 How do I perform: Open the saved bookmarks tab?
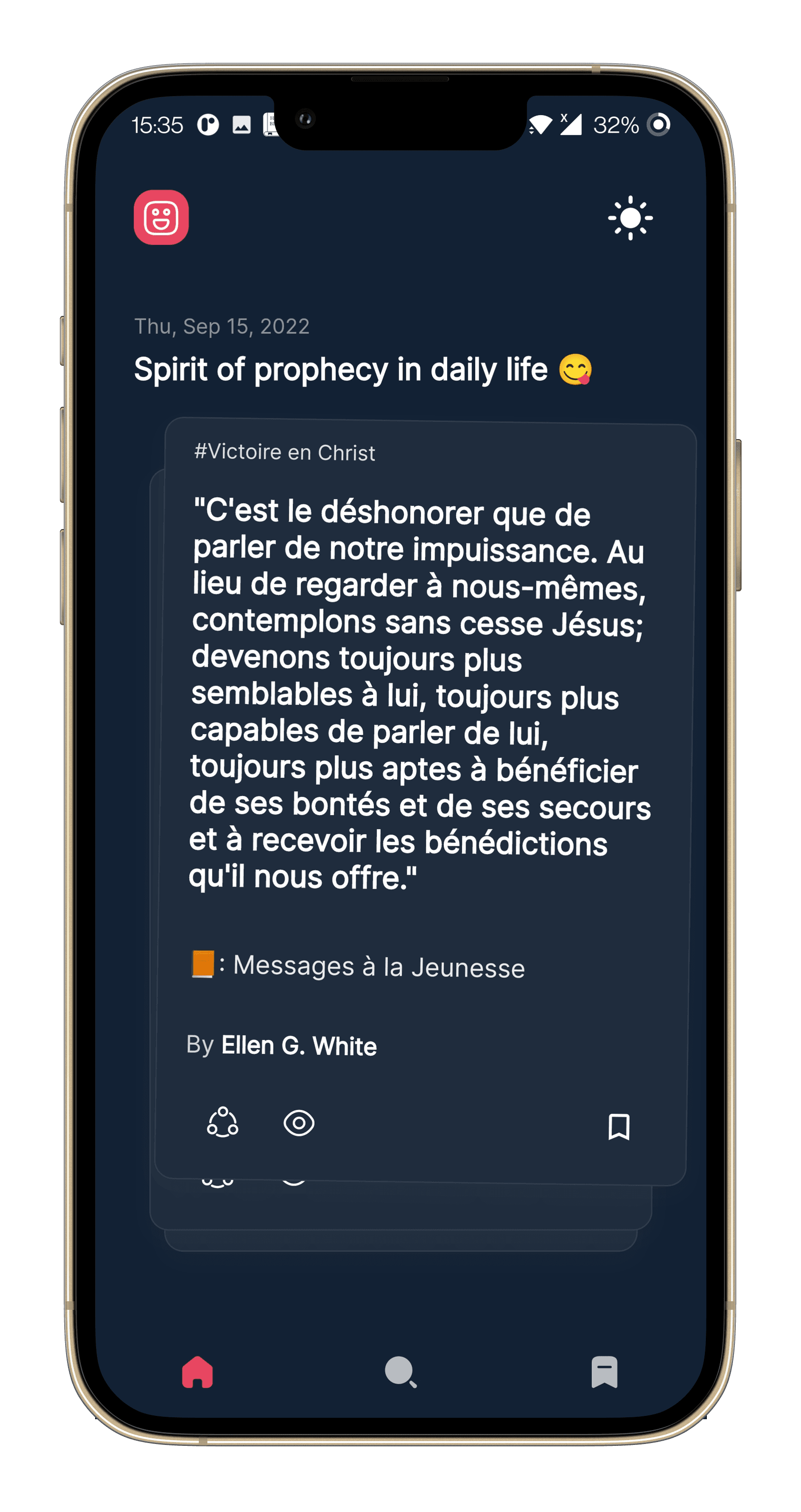click(604, 1372)
